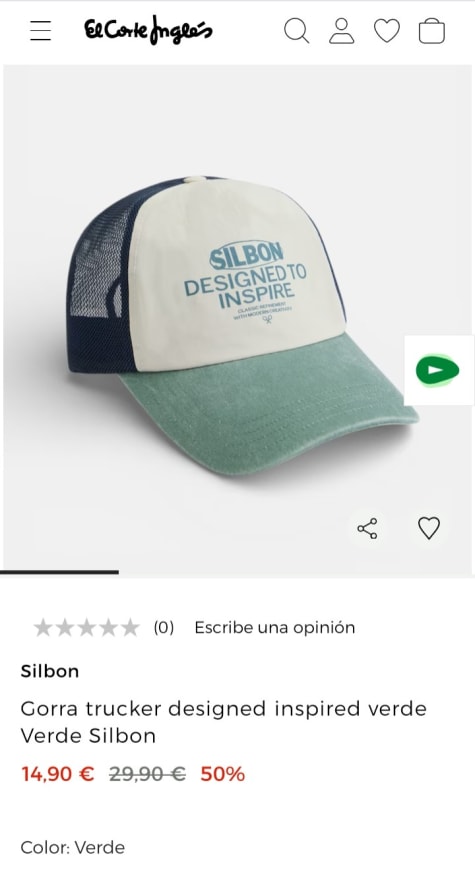
Task: Play the product video with the green button
Action: pyautogui.click(x=438, y=370)
